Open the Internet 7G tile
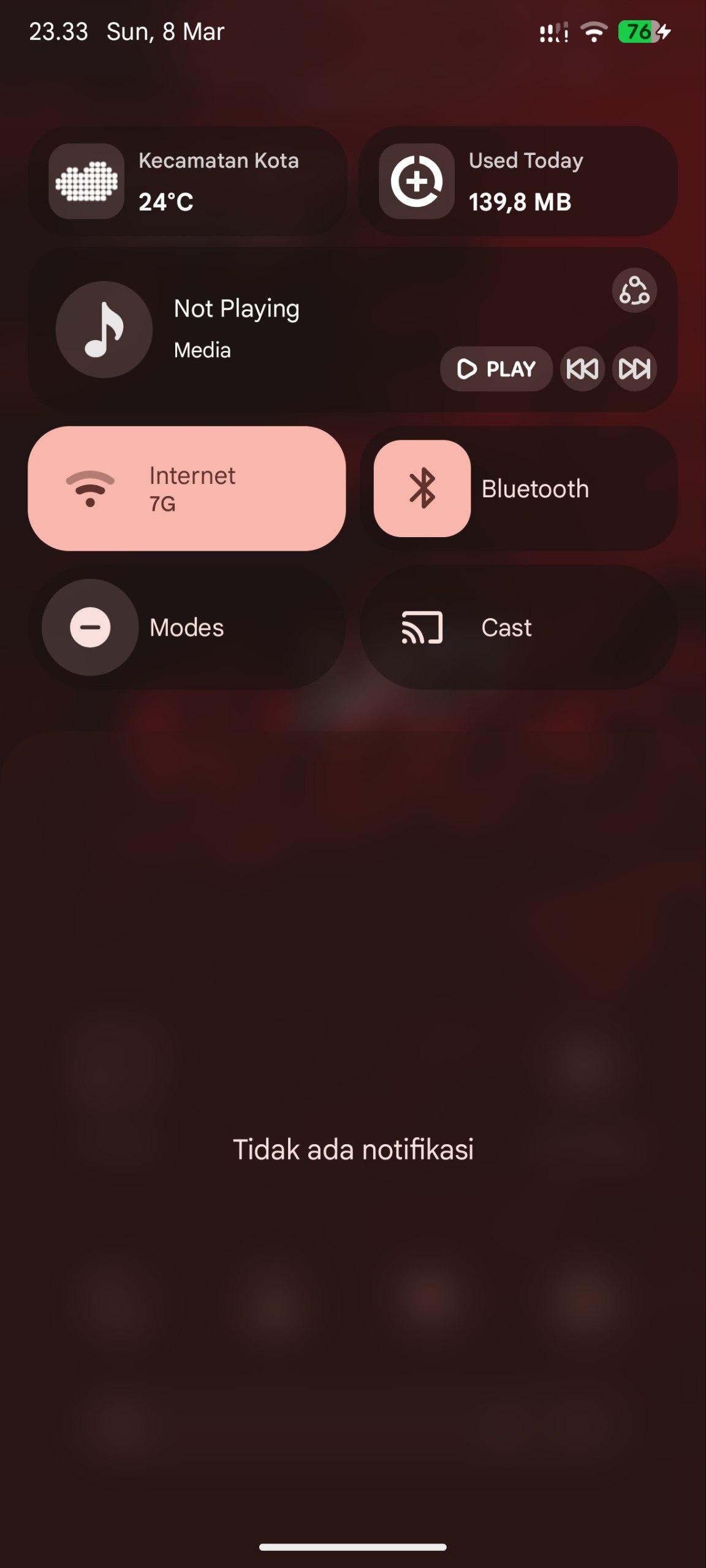This screenshot has width=706, height=1568. click(x=187, y=489)
